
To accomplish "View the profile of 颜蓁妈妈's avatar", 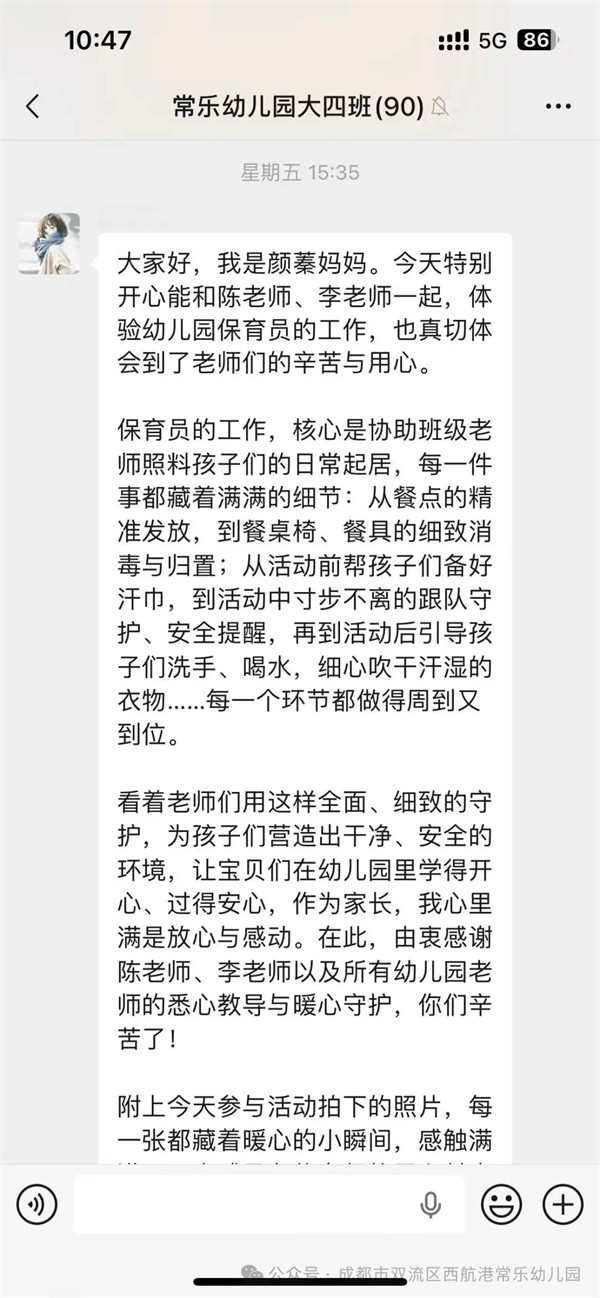I will coord(49,243).
